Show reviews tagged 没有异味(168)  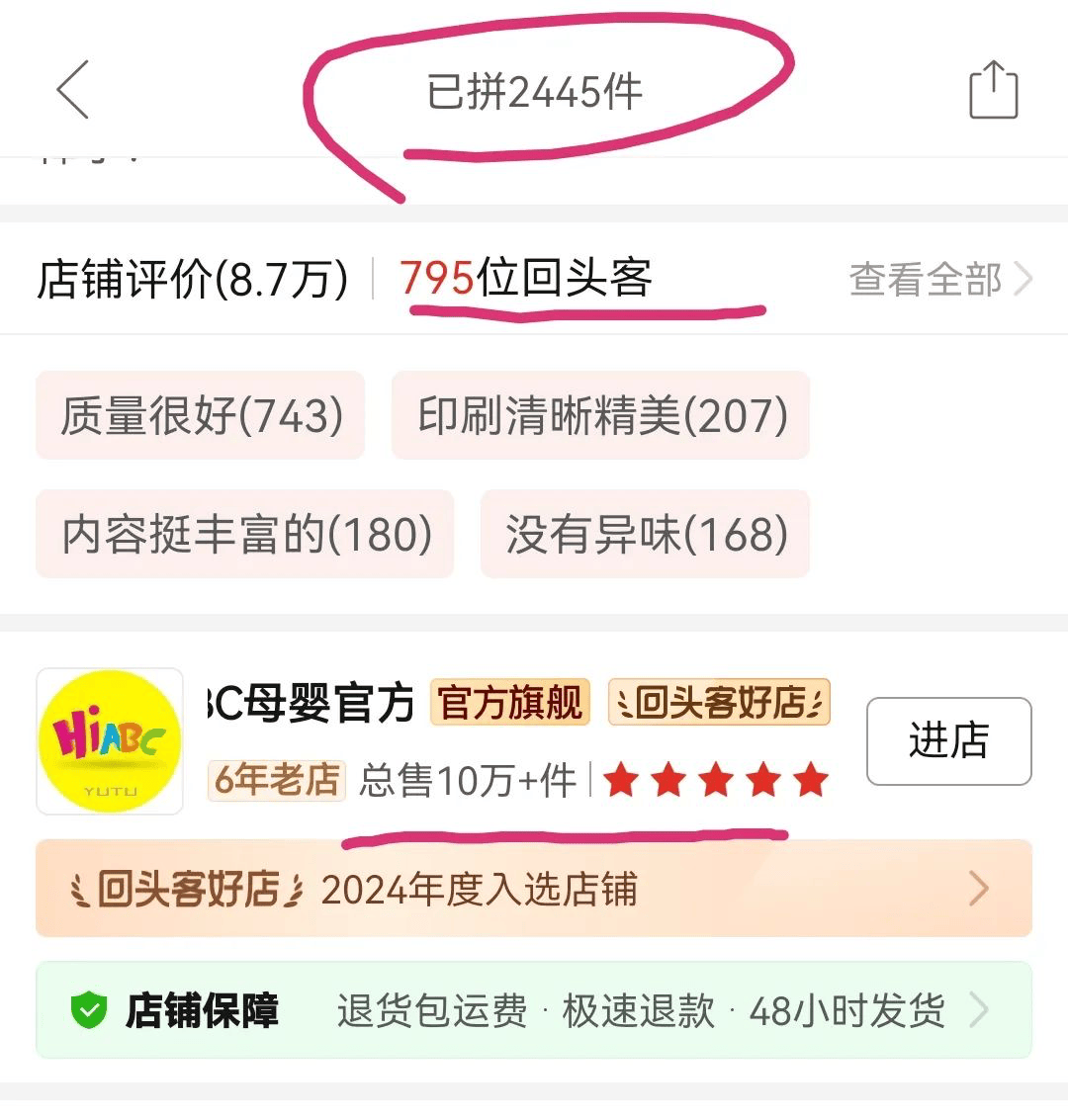point(646,535)
